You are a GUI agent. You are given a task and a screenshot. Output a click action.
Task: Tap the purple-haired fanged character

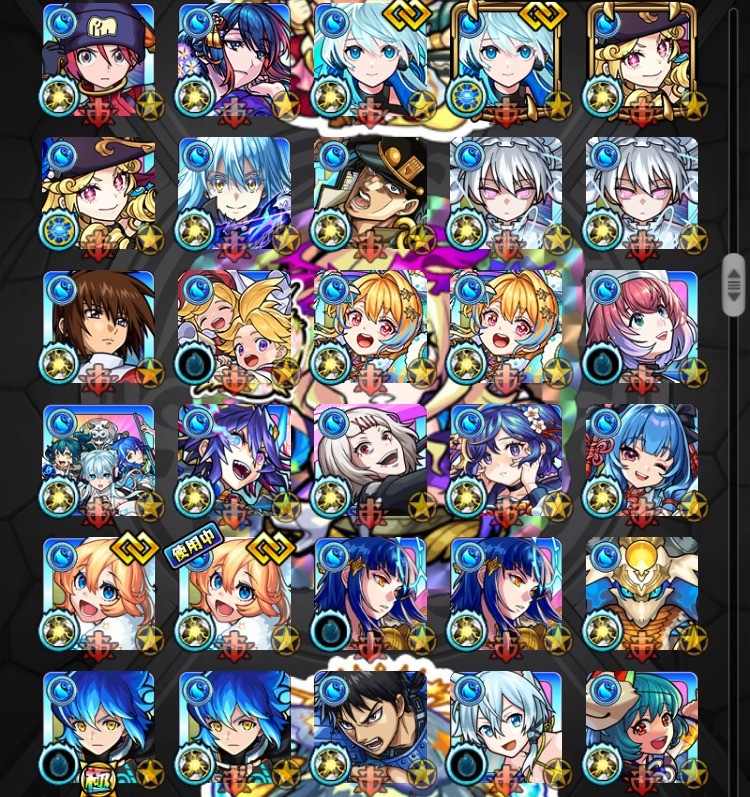pyautogui.click(x=234, y=460)
